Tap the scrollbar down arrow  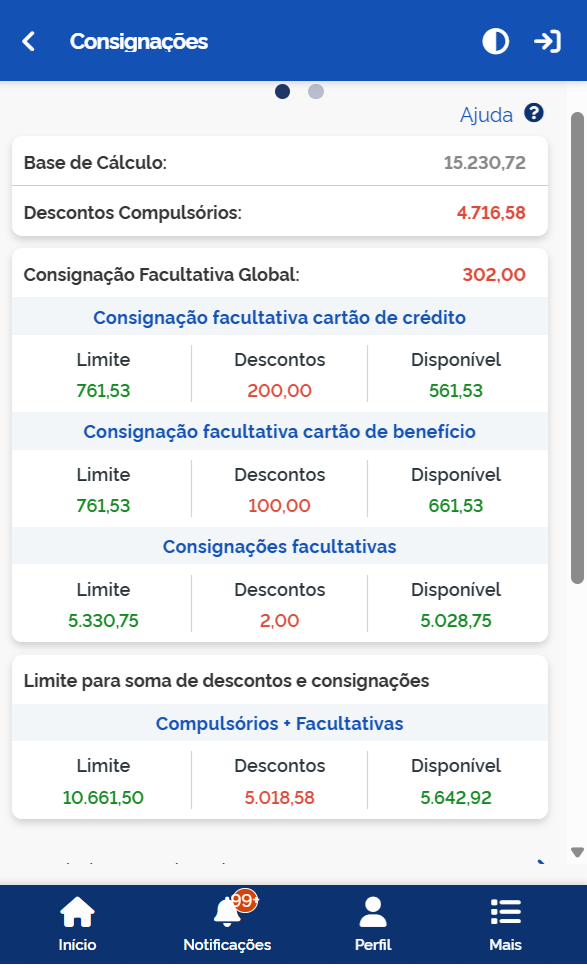point(577,853)
